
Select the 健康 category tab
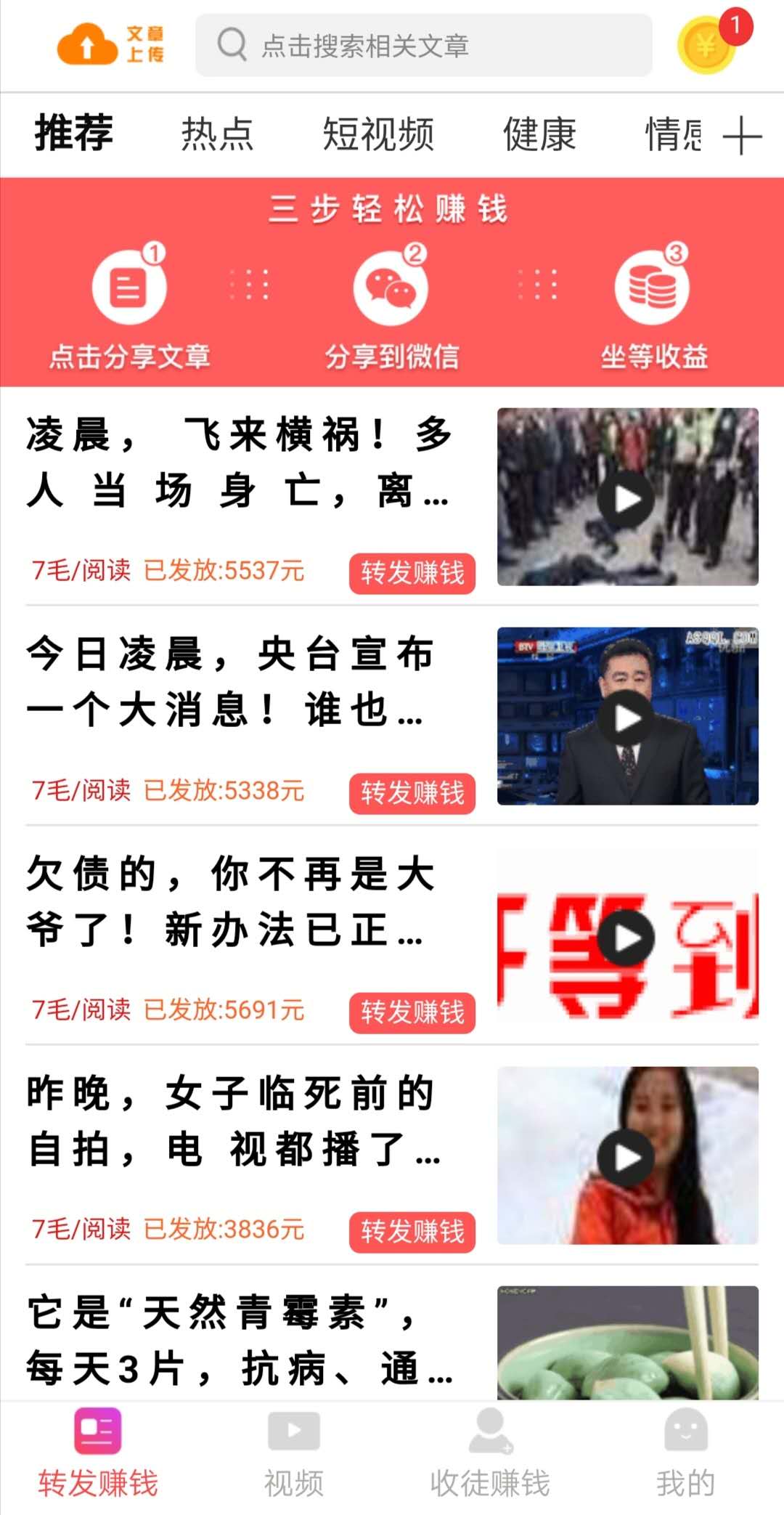[x=539, y=134]
